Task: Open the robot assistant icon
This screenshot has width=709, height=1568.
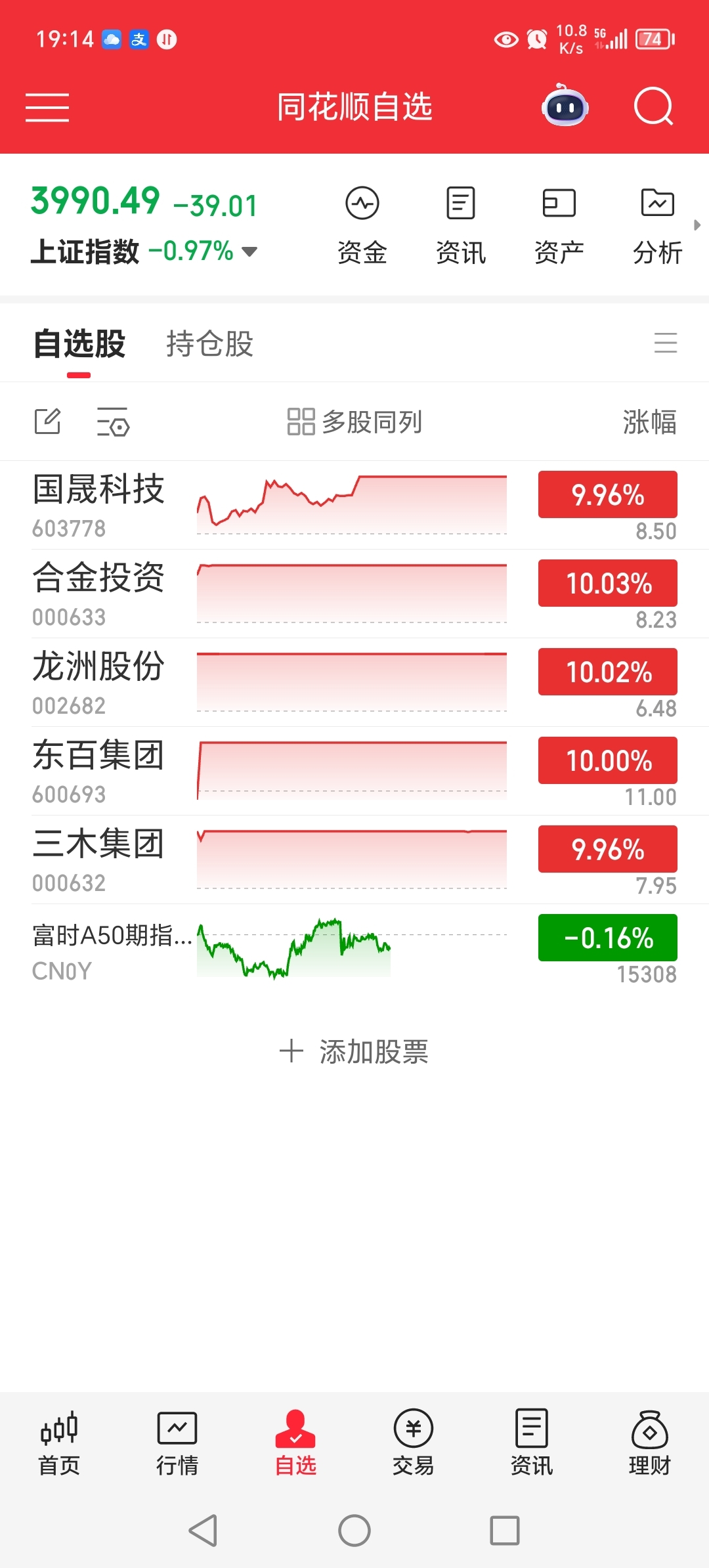Action: [x=565, y=106]
